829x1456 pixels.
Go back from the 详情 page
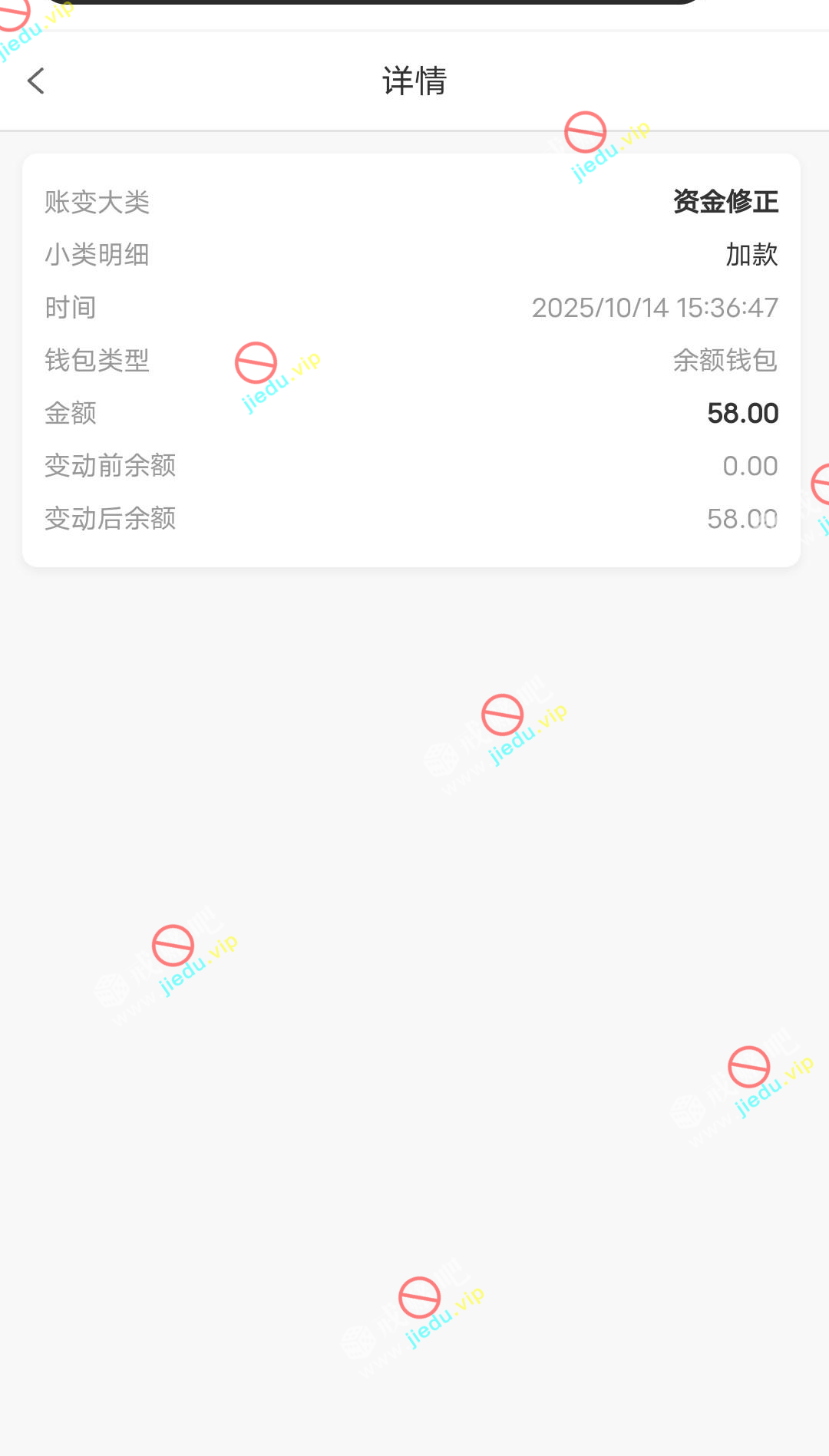pyautogui.click(x=36, y=81)
